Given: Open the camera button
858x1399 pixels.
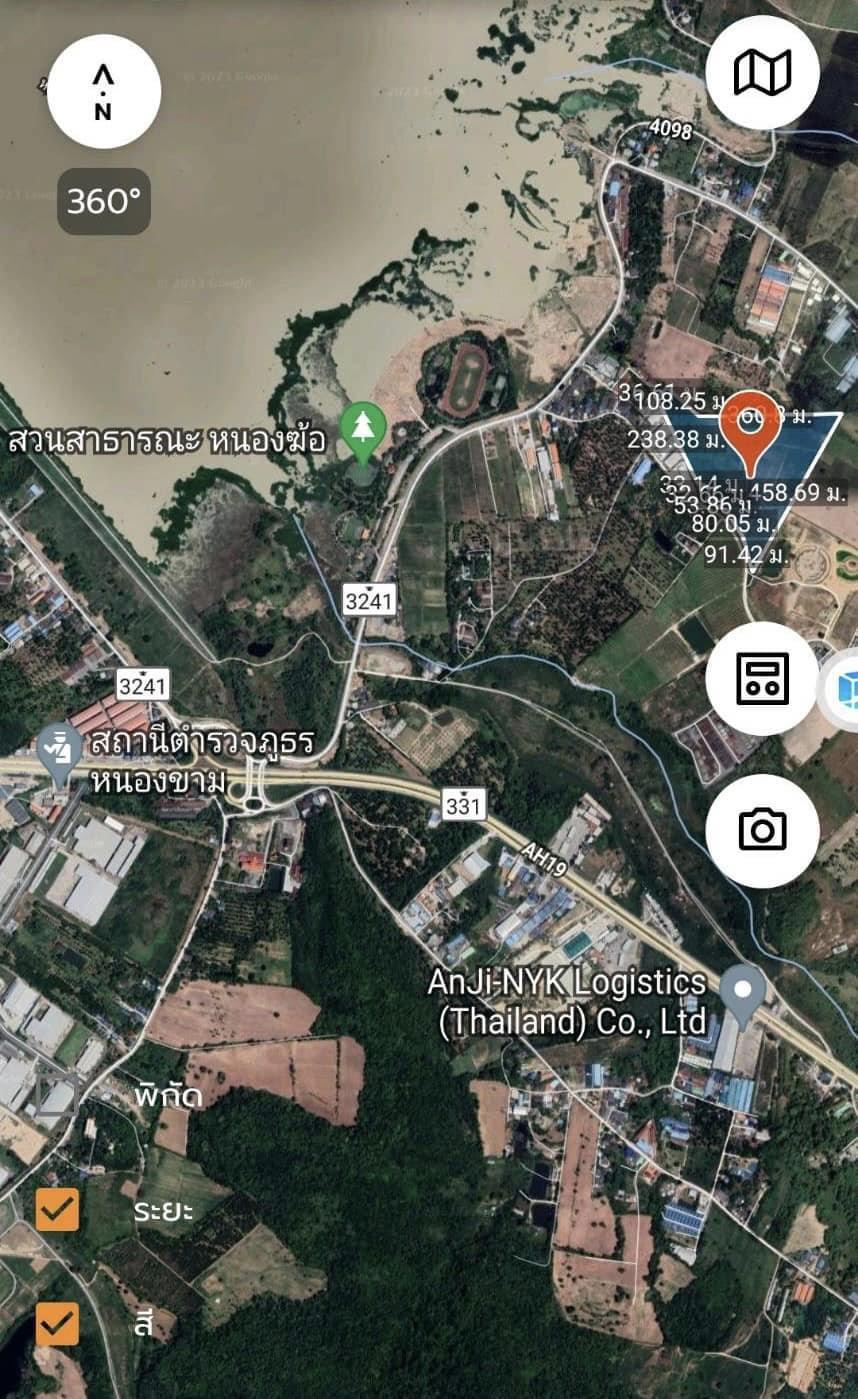Looking at the screenshot, I should 762,830.
